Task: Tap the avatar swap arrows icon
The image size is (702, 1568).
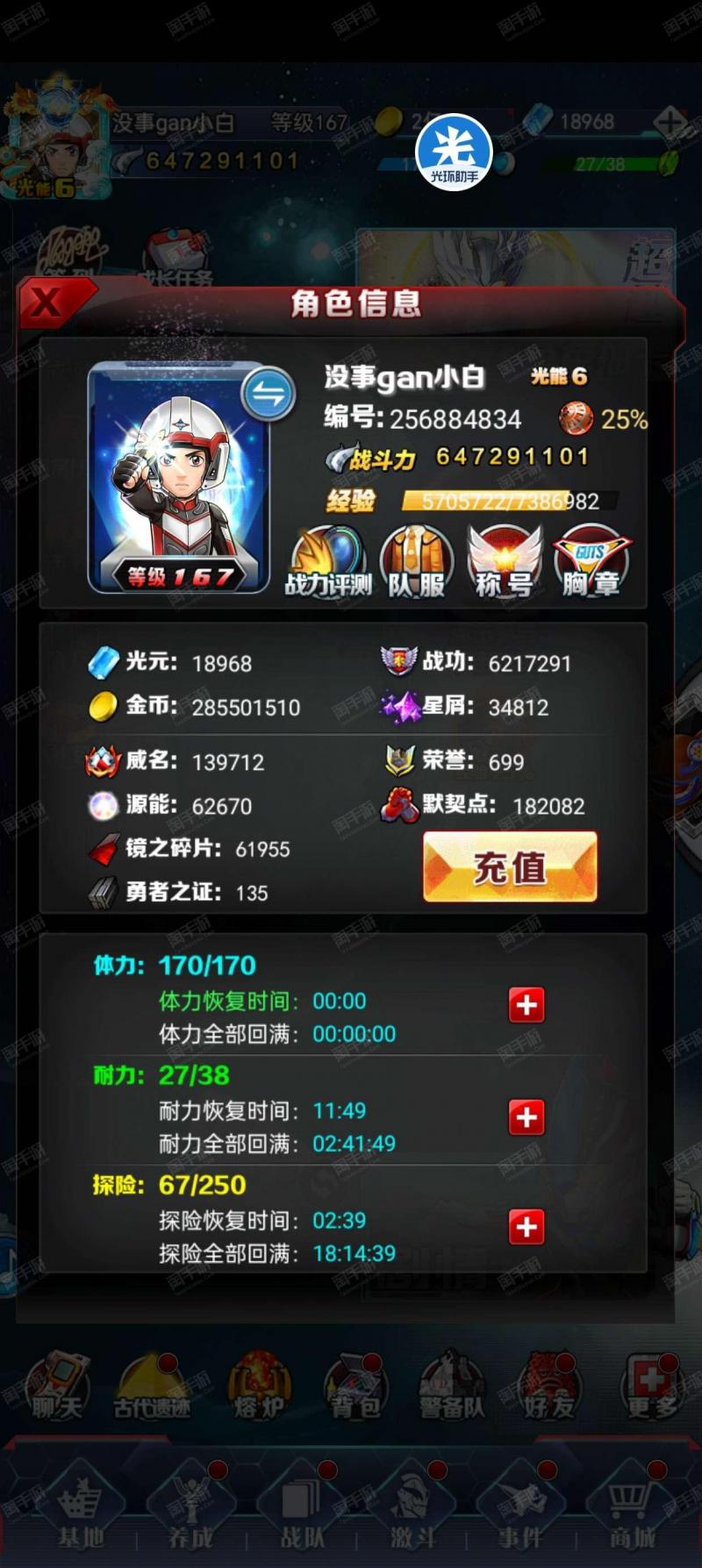Action: (x=269, y=395)
